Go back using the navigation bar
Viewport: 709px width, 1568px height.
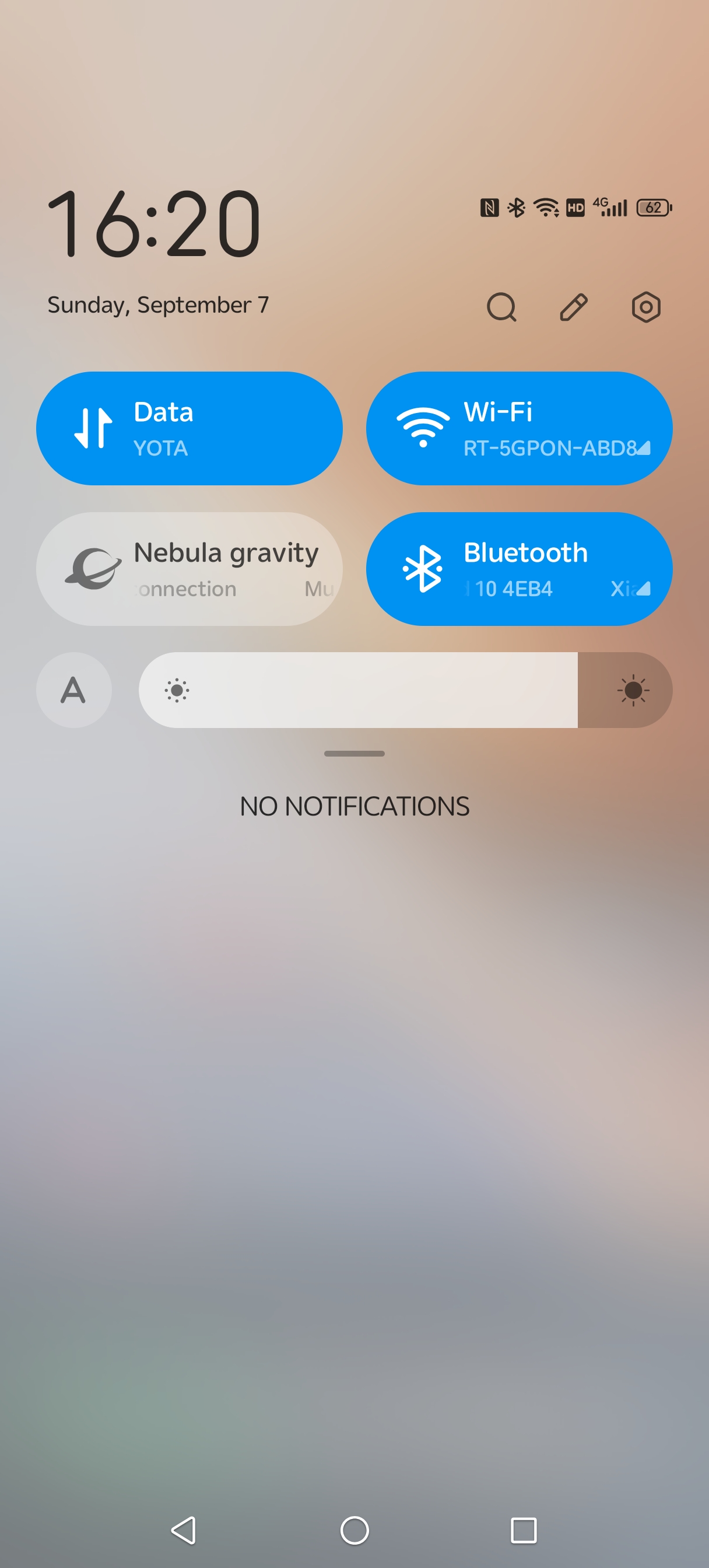[183, 1529]
